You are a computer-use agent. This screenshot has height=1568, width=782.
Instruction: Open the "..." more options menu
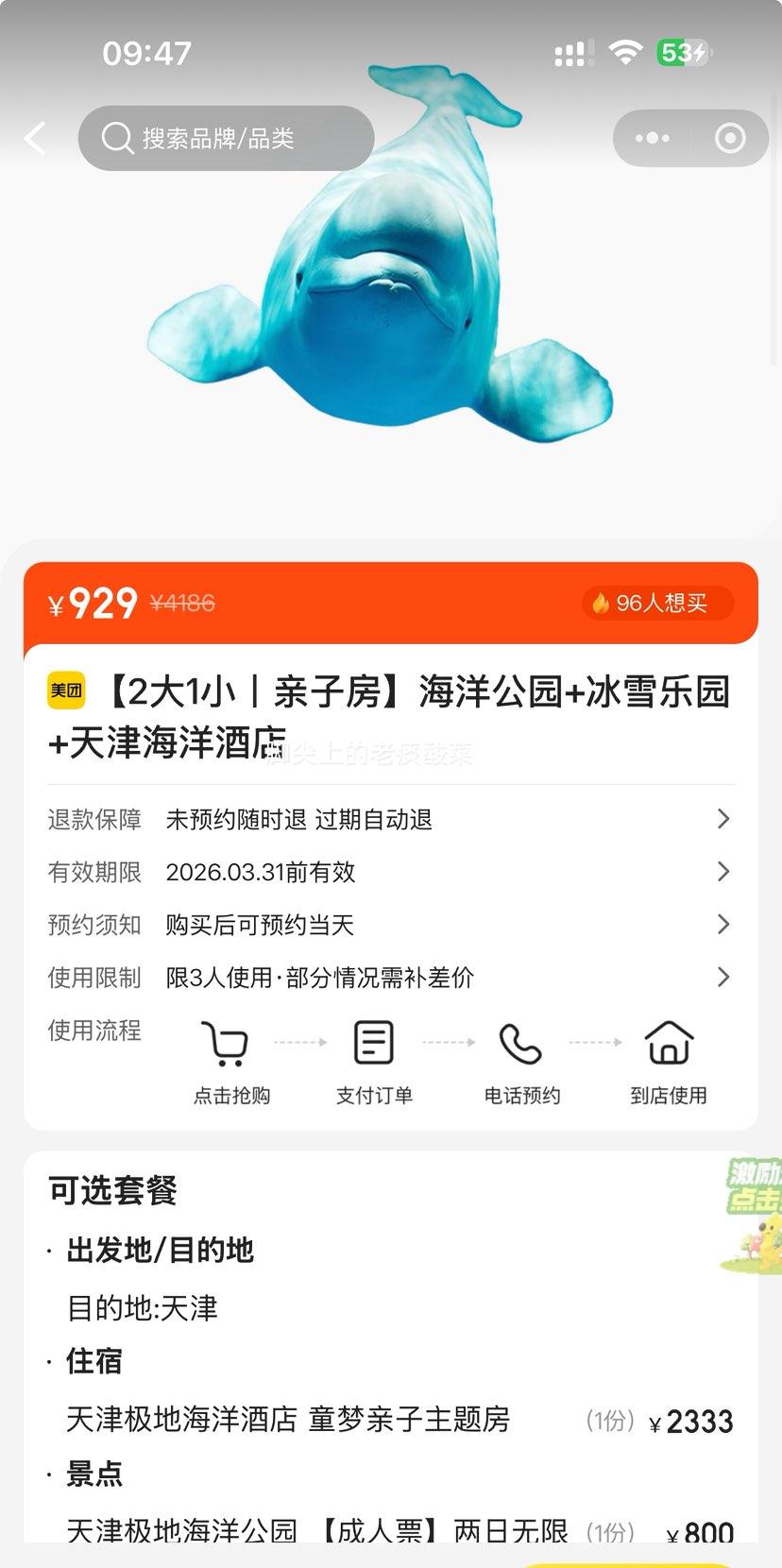click(651, 138)
